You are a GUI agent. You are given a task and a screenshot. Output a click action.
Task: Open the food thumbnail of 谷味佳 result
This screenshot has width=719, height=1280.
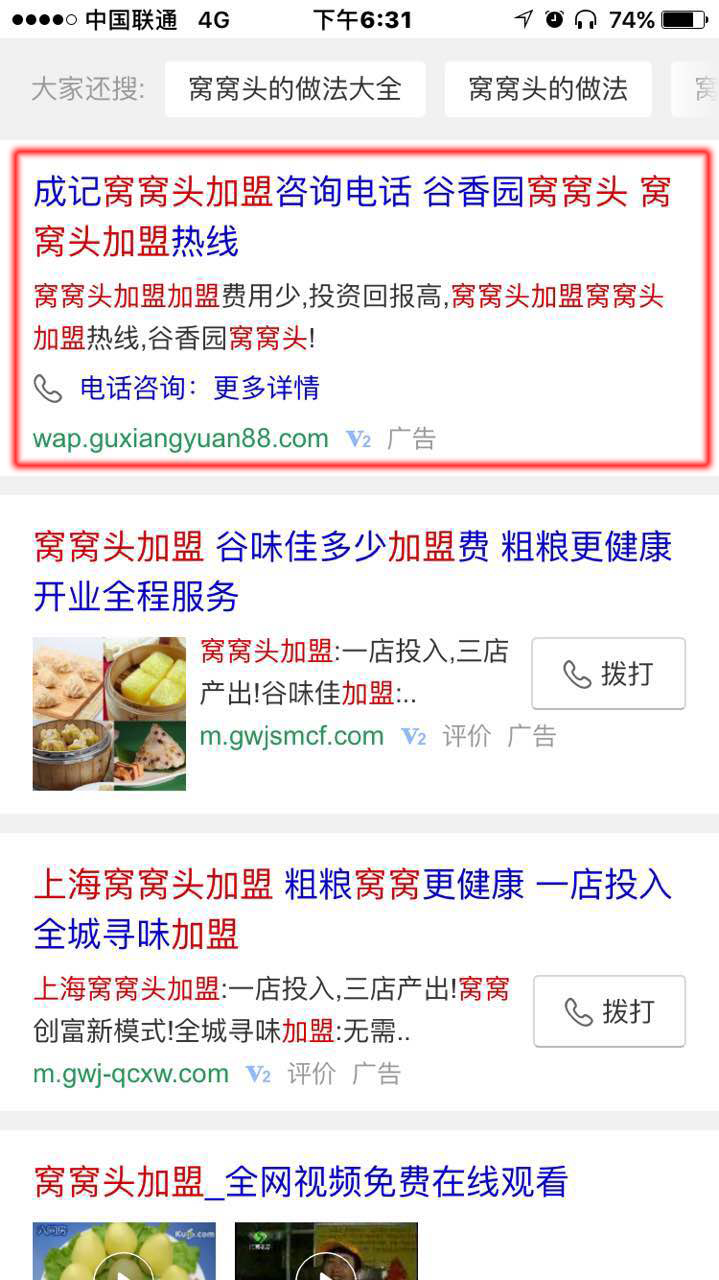(109, 713)
